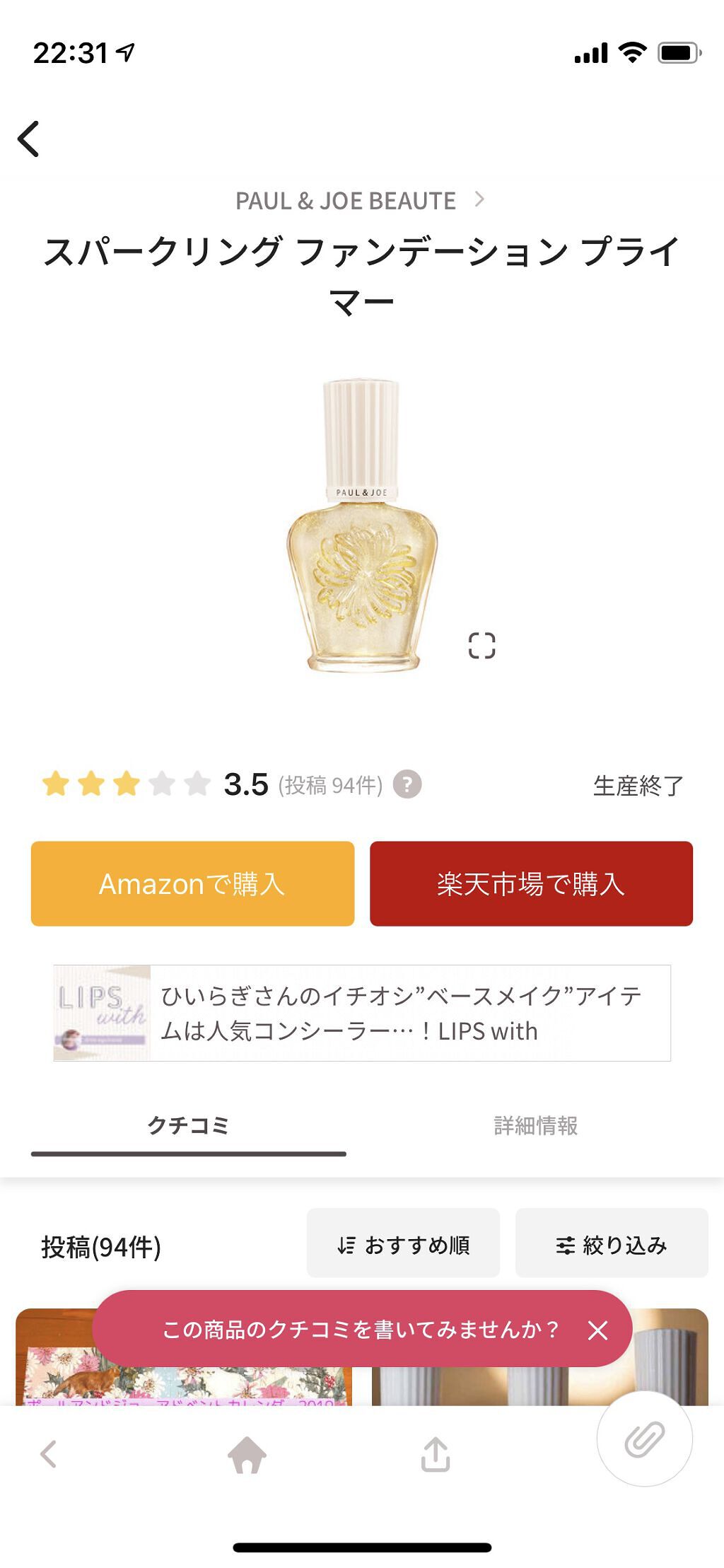Expand the product image to full screen
The image size is (724, 1568).
point(481,645)
